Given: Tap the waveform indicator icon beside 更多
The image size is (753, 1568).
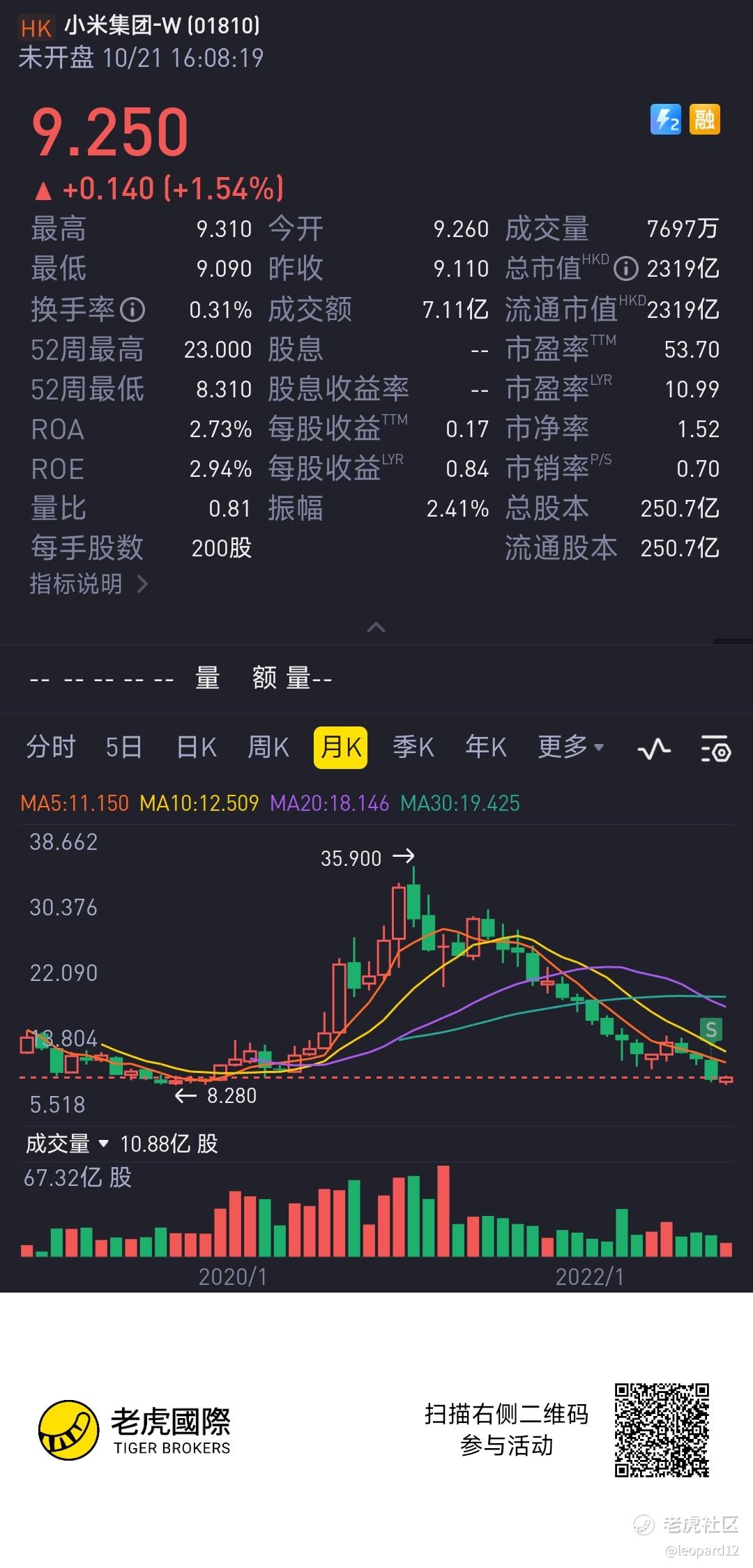Looking at the screenshot, I should click(x=654, y=749).
